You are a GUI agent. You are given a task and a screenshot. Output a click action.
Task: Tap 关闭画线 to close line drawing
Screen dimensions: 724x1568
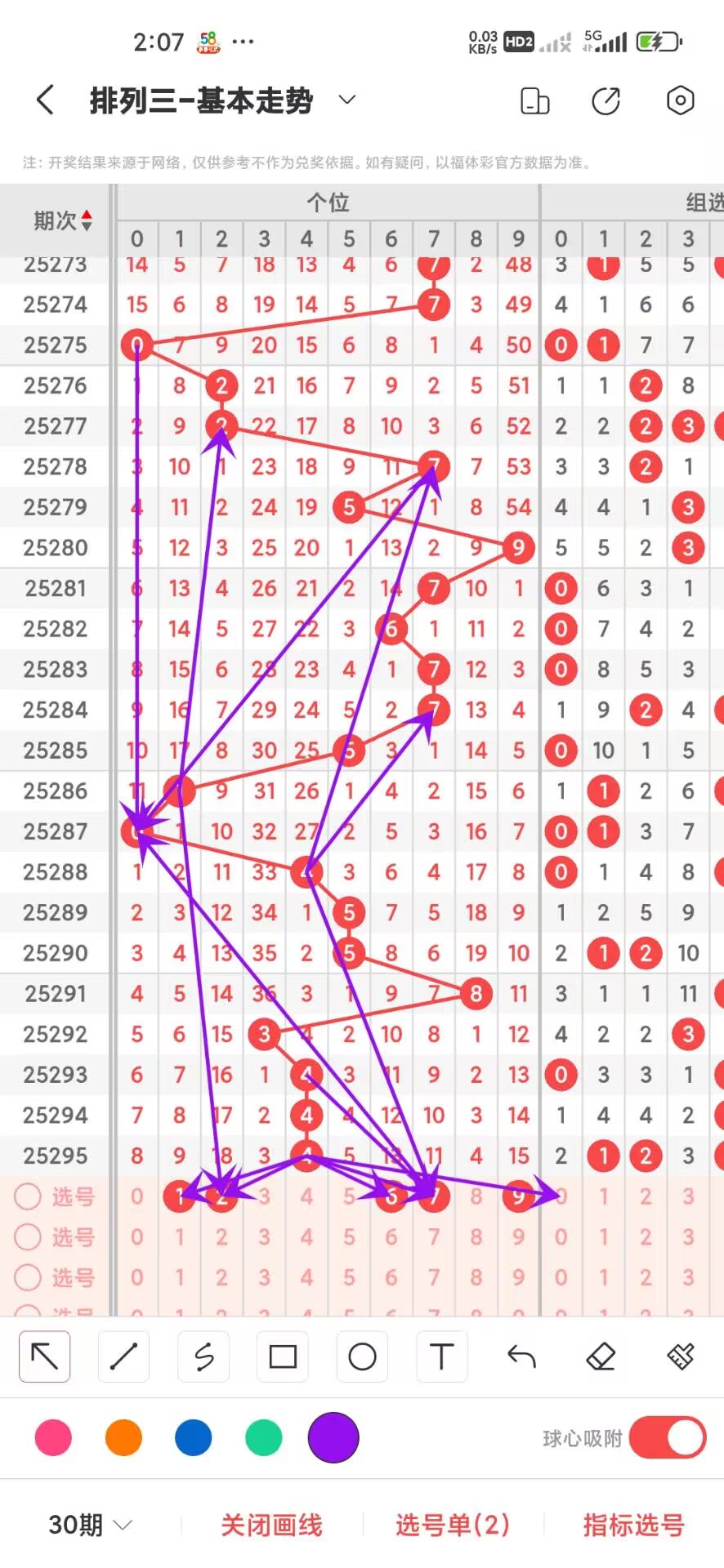pos(271,1525)
